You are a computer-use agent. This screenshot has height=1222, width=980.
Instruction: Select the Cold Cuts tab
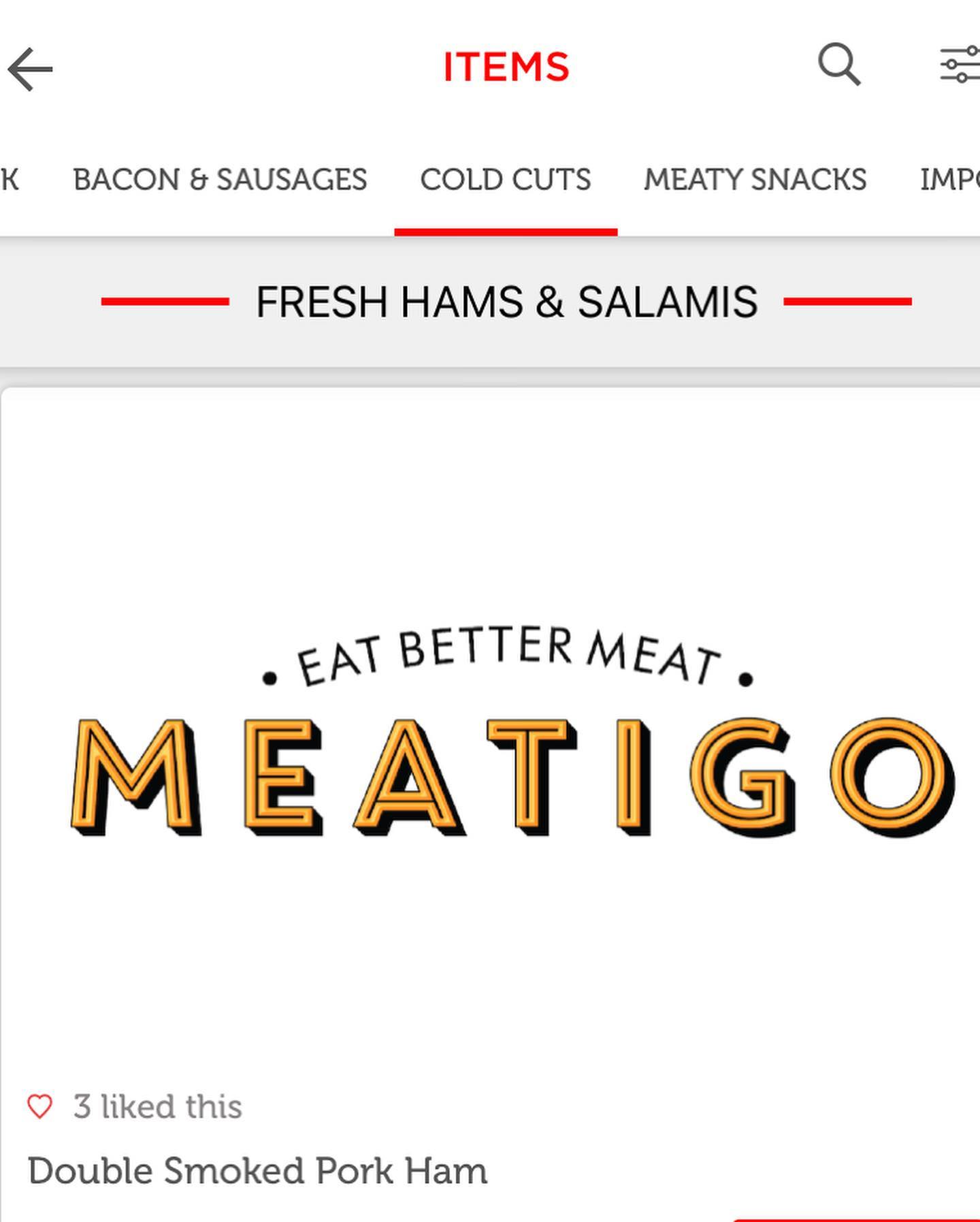506,180
